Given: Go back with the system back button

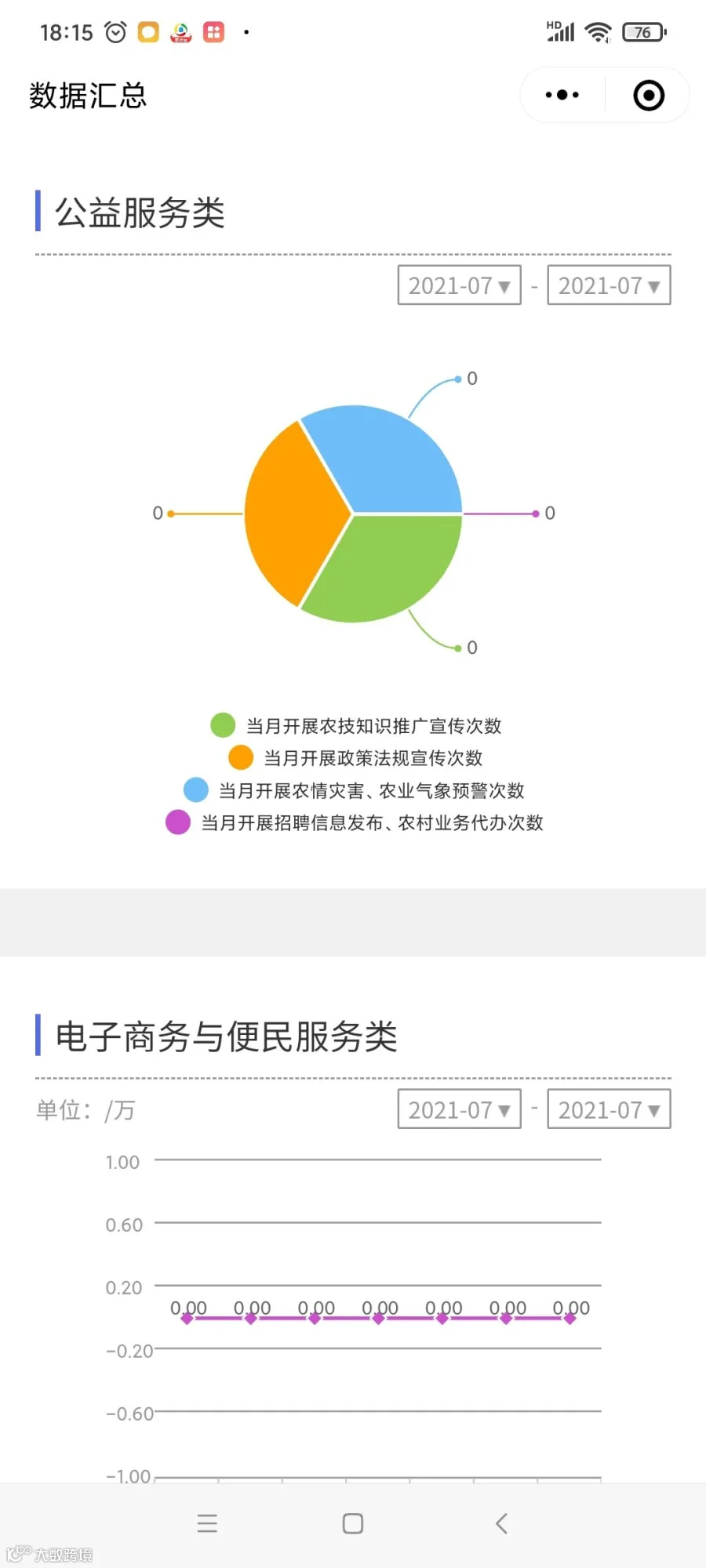Looking at the screenshot, I should (x=502, y=1523).
